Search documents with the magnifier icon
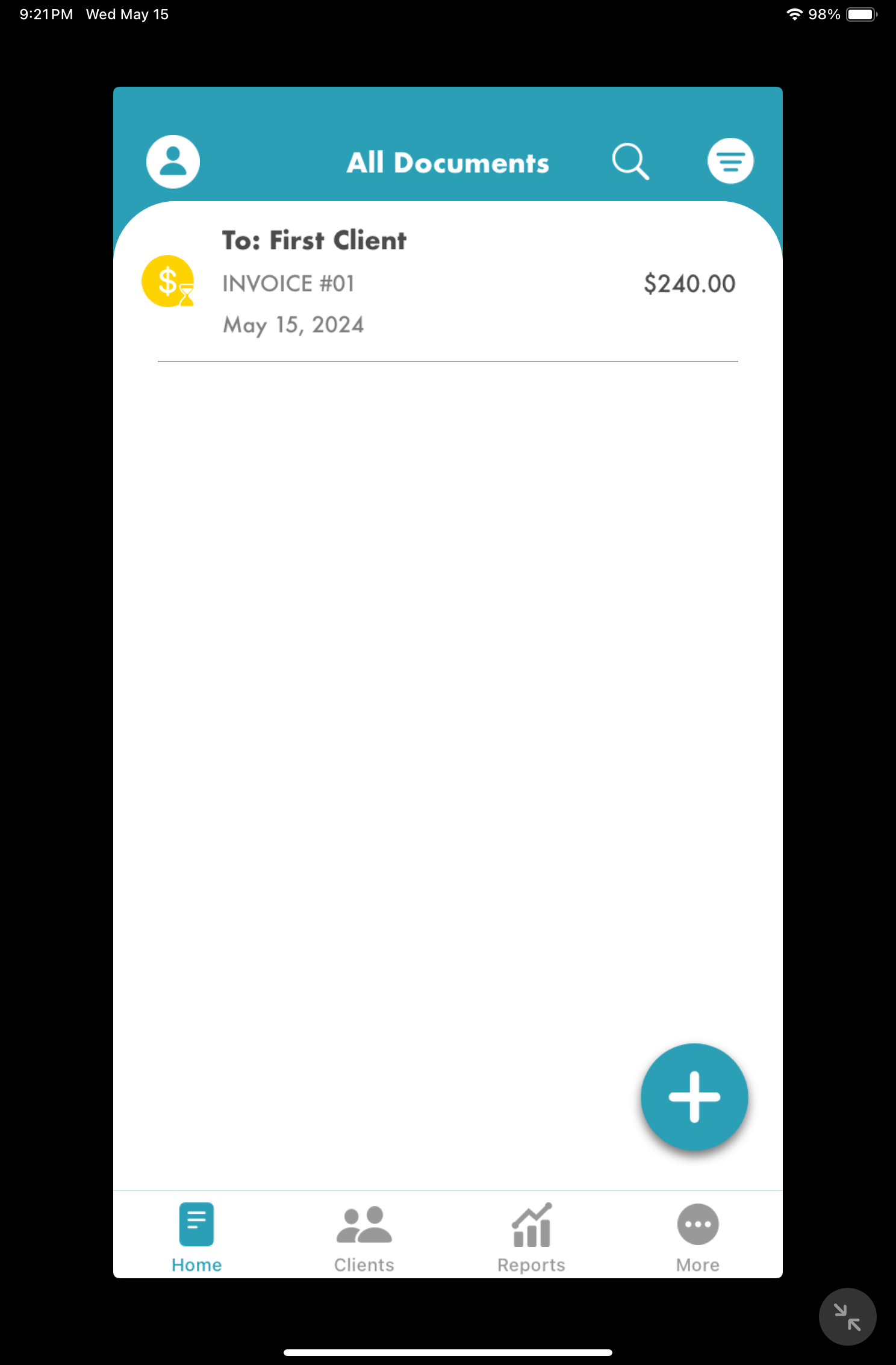The image size is (896, 1365). tap(630, 161)
